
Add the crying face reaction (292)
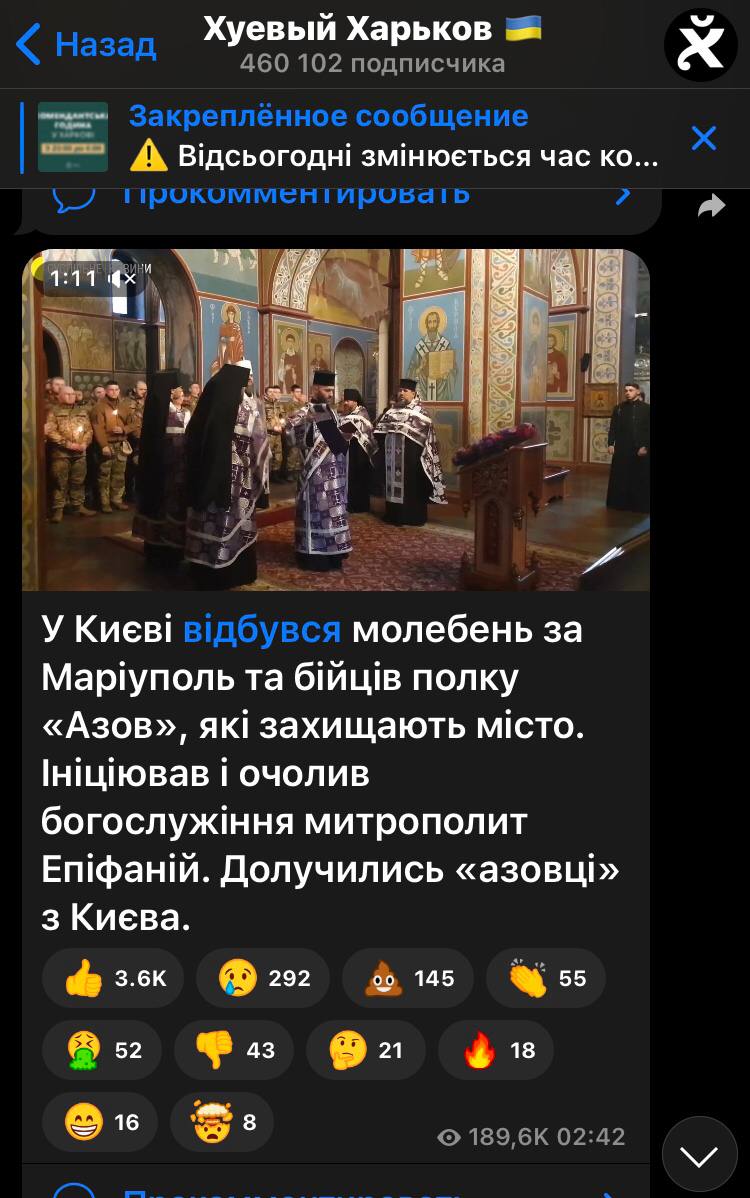(x=264, y=978)
